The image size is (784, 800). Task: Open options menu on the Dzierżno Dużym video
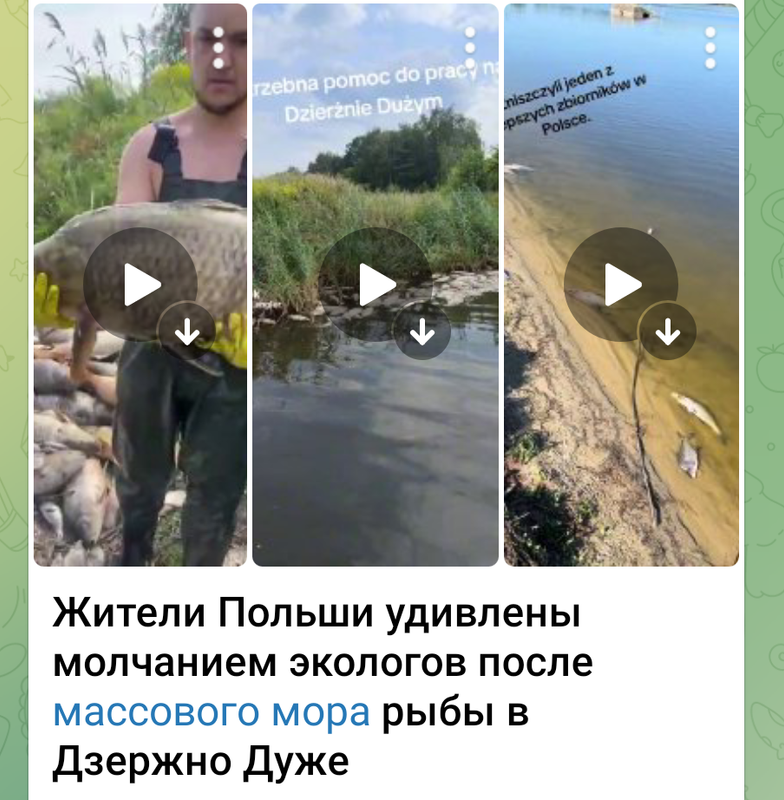470,48
